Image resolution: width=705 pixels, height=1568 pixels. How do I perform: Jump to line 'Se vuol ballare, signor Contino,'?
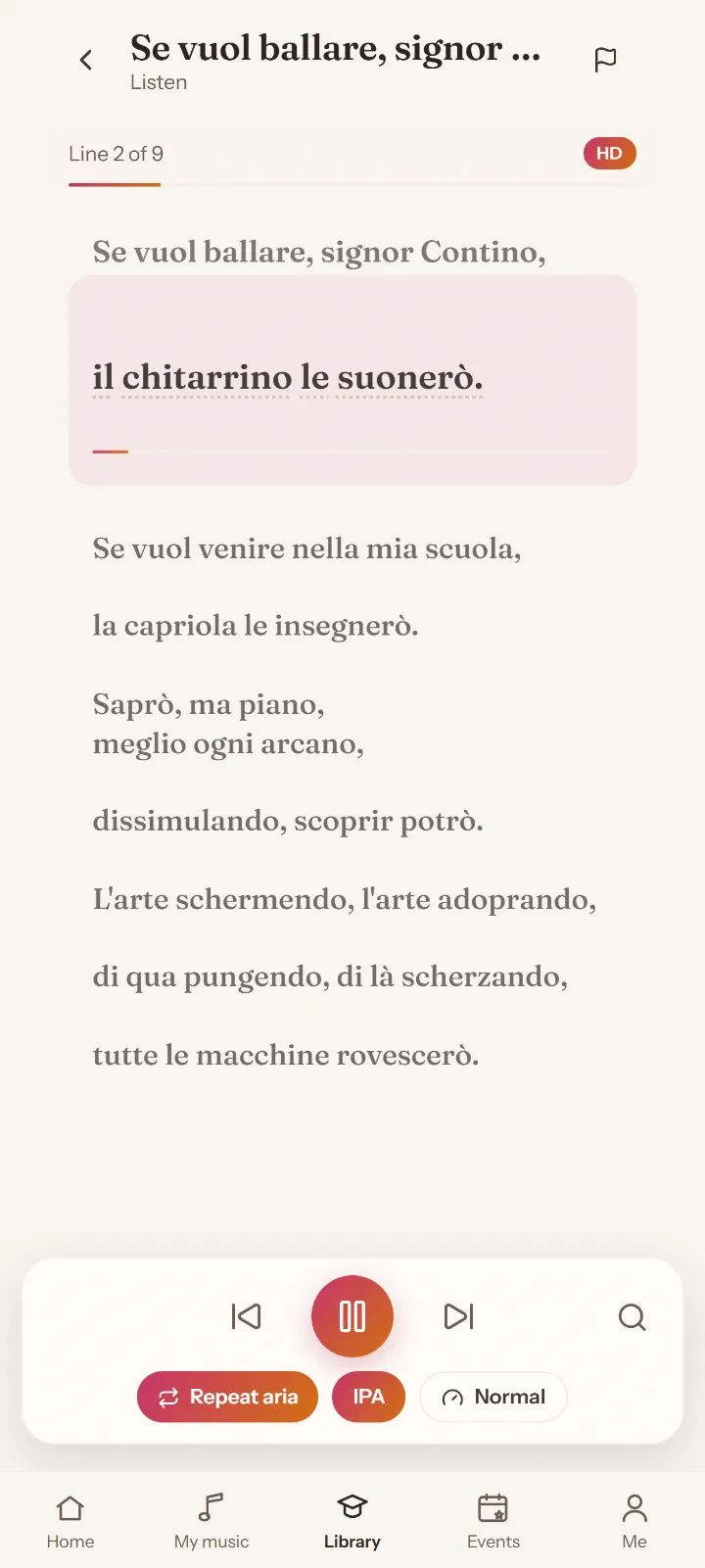click(319, 252)
